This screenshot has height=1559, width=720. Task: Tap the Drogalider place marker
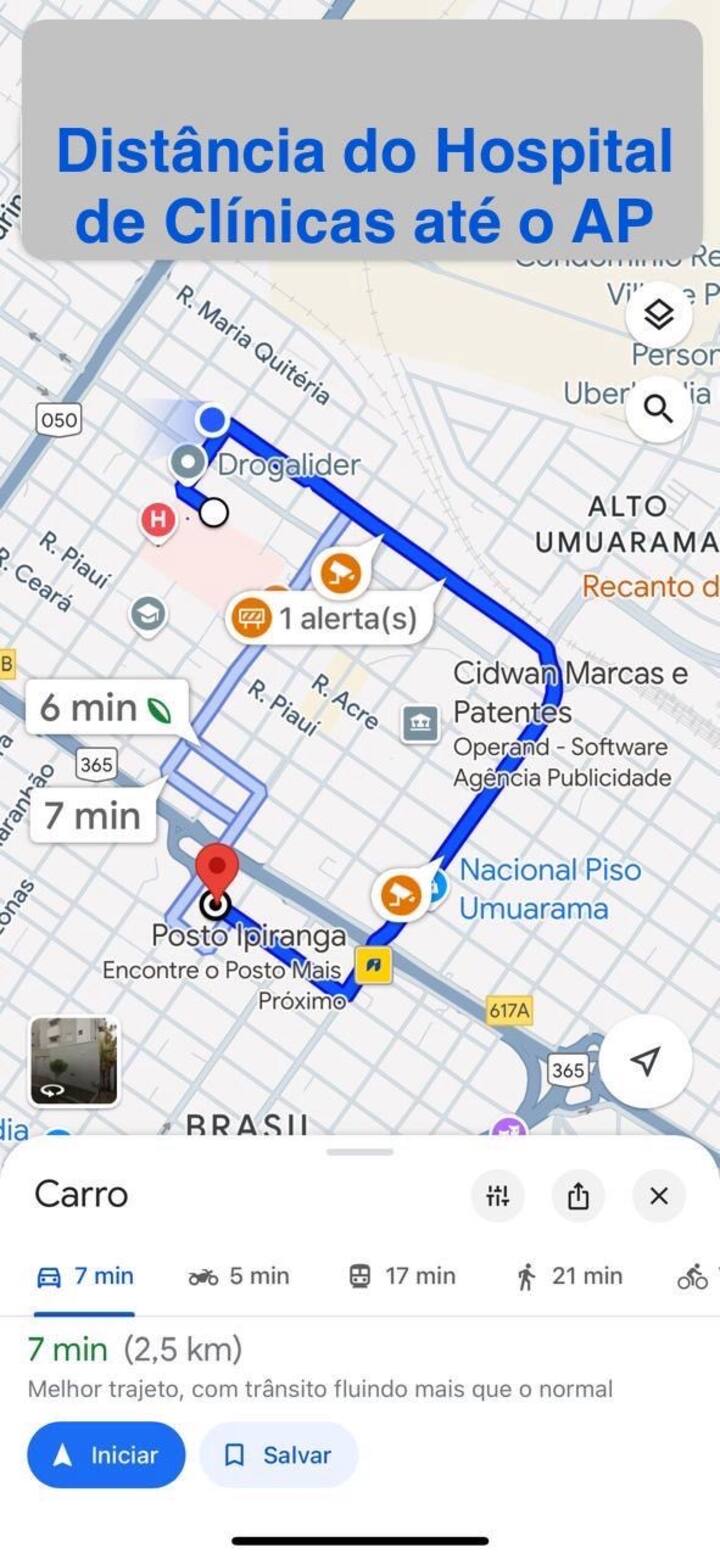[x=188, y=463]
